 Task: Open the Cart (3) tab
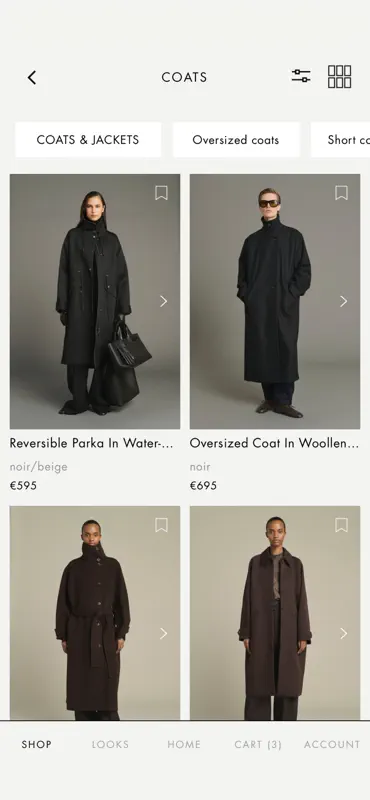coord(258,744)
